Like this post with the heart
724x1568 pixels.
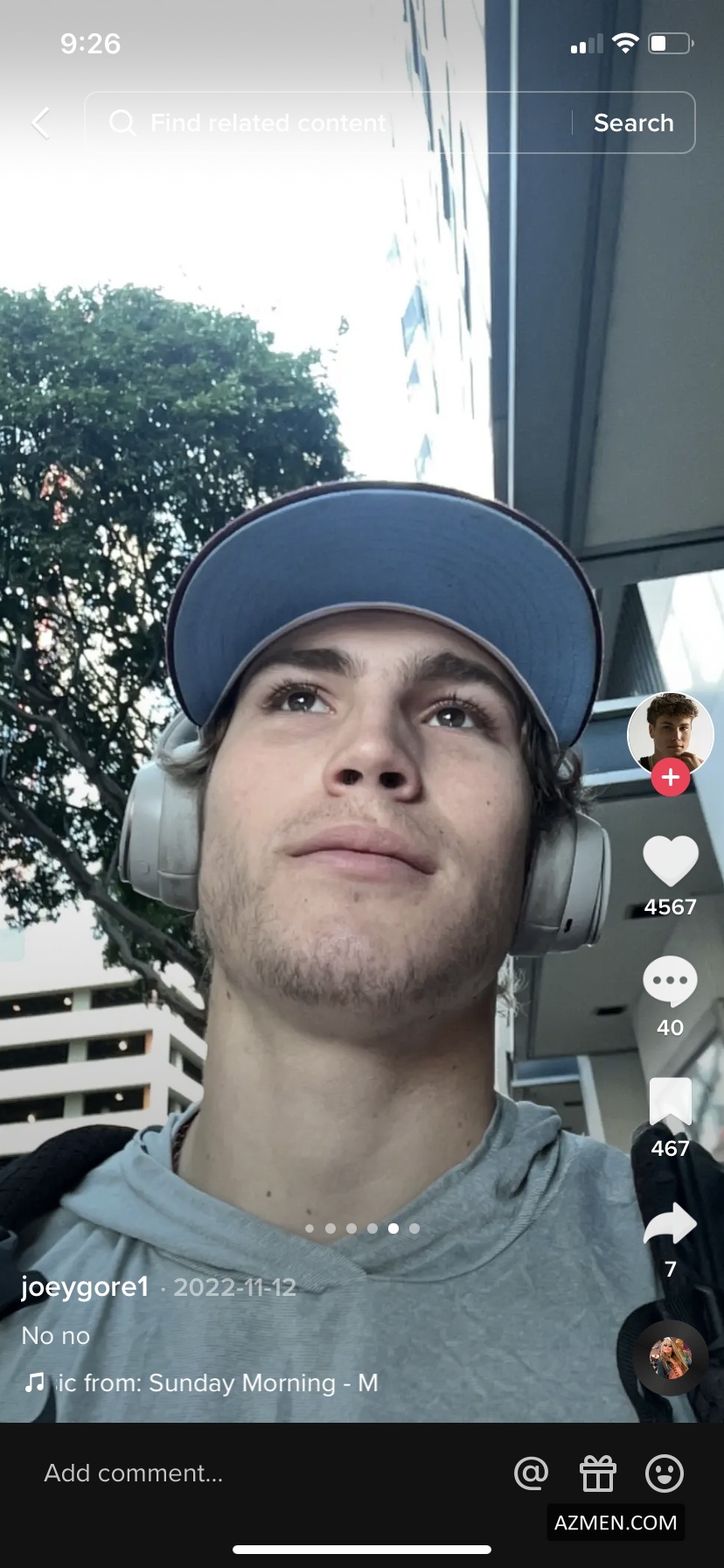(x=670, y=861)
